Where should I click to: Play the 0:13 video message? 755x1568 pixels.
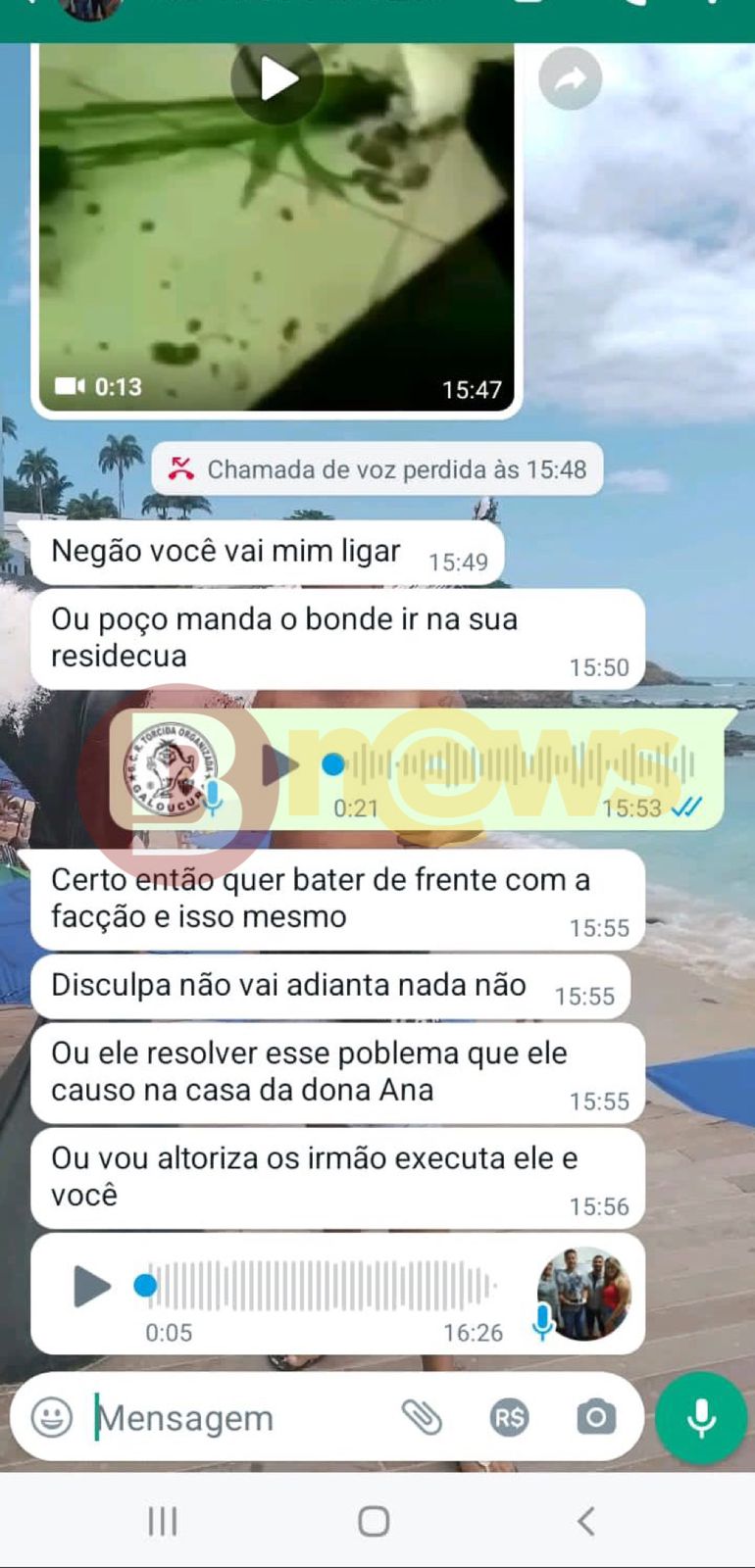coord(277,80)
